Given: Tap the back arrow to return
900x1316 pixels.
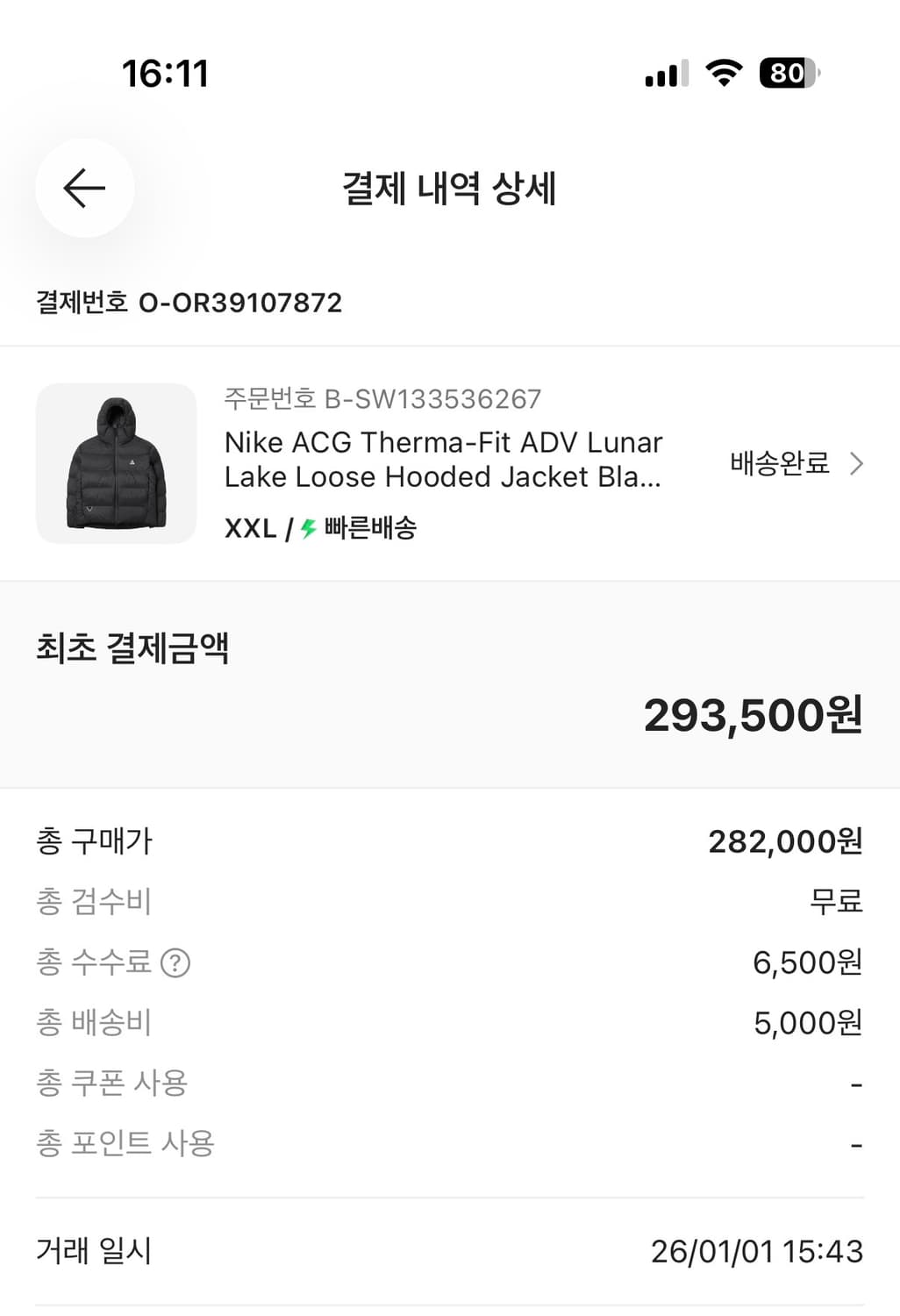Looking at the screenshot, I should point(83,188).
